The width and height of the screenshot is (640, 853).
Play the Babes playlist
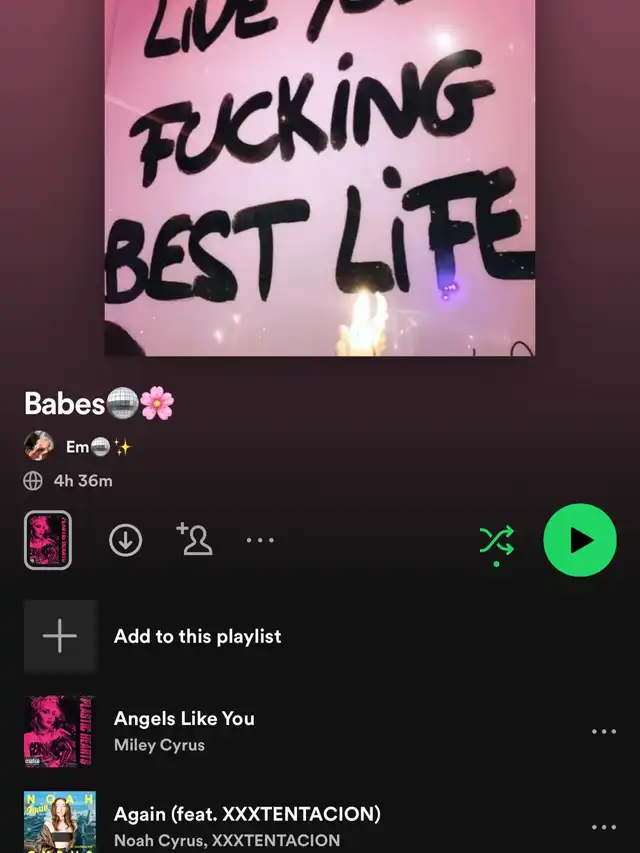point(580,540)
